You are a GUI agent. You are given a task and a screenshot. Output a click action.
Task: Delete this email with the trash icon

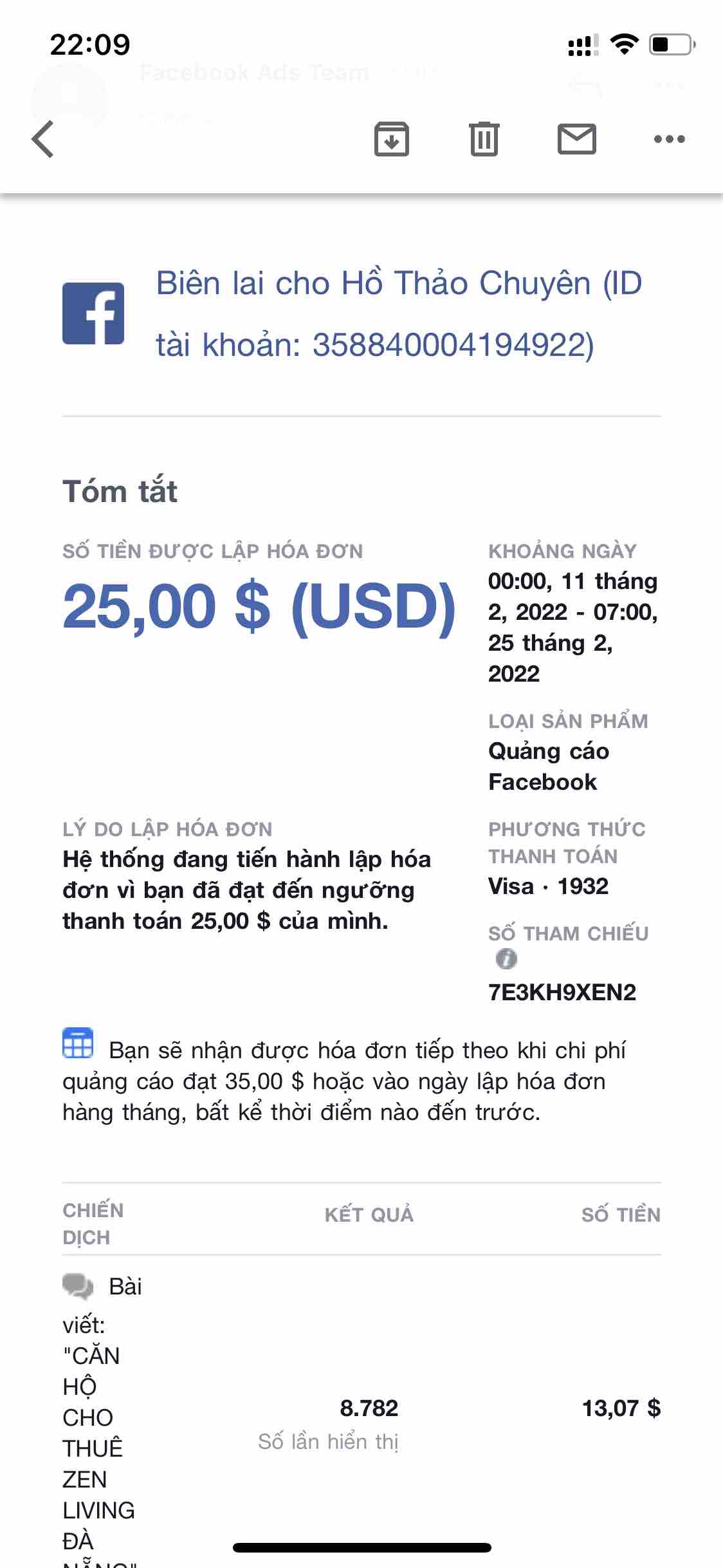[484, 139]
